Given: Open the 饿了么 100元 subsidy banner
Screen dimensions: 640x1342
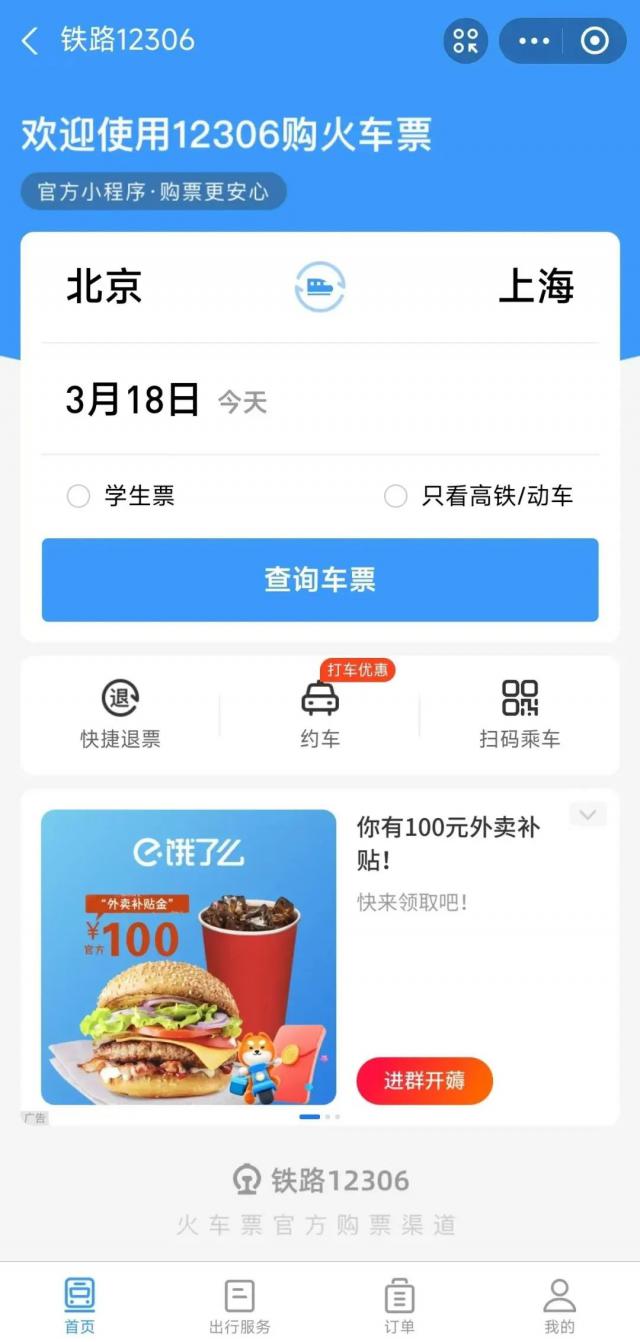Looking at the screenshot, I should (x=189, y=956).
